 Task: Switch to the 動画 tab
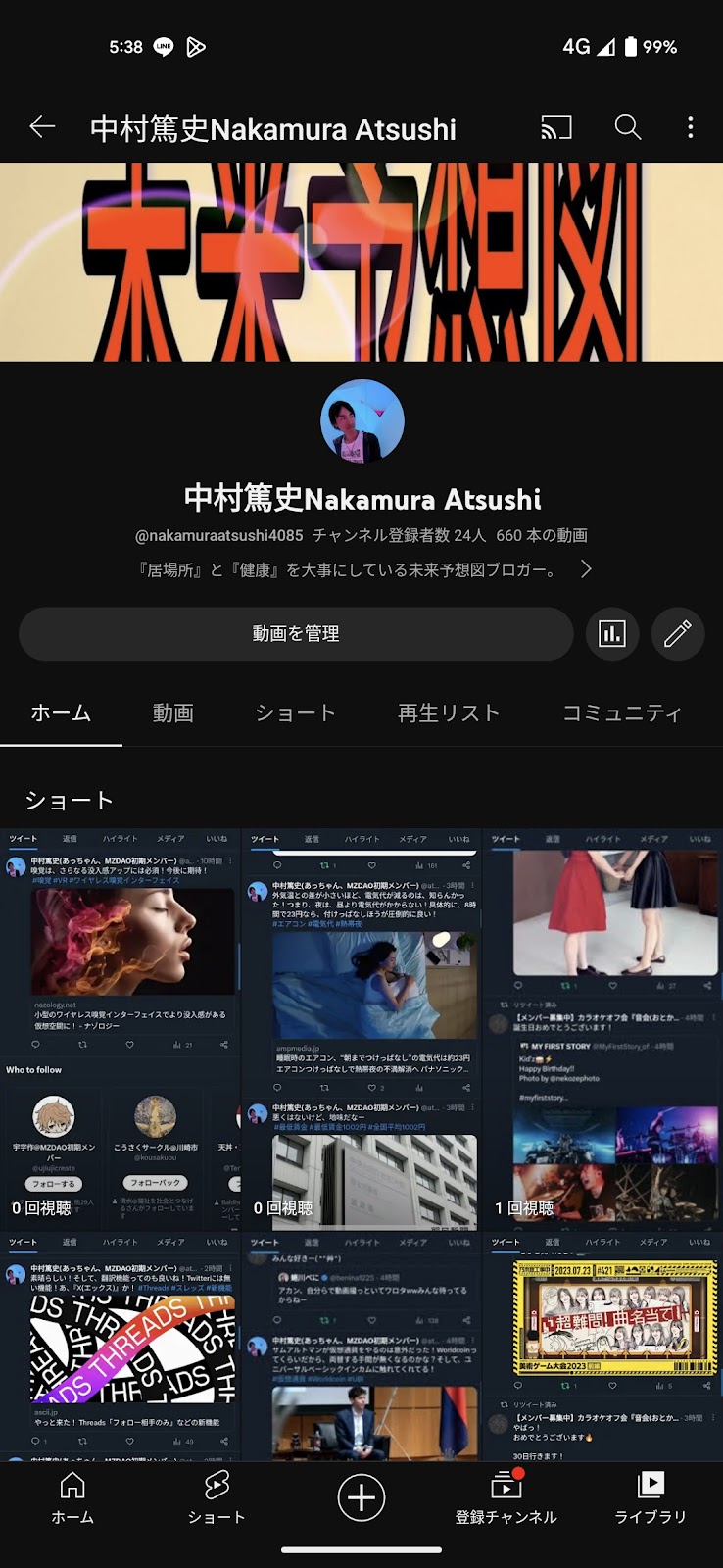pyautogui.click(x=173, y=713)
